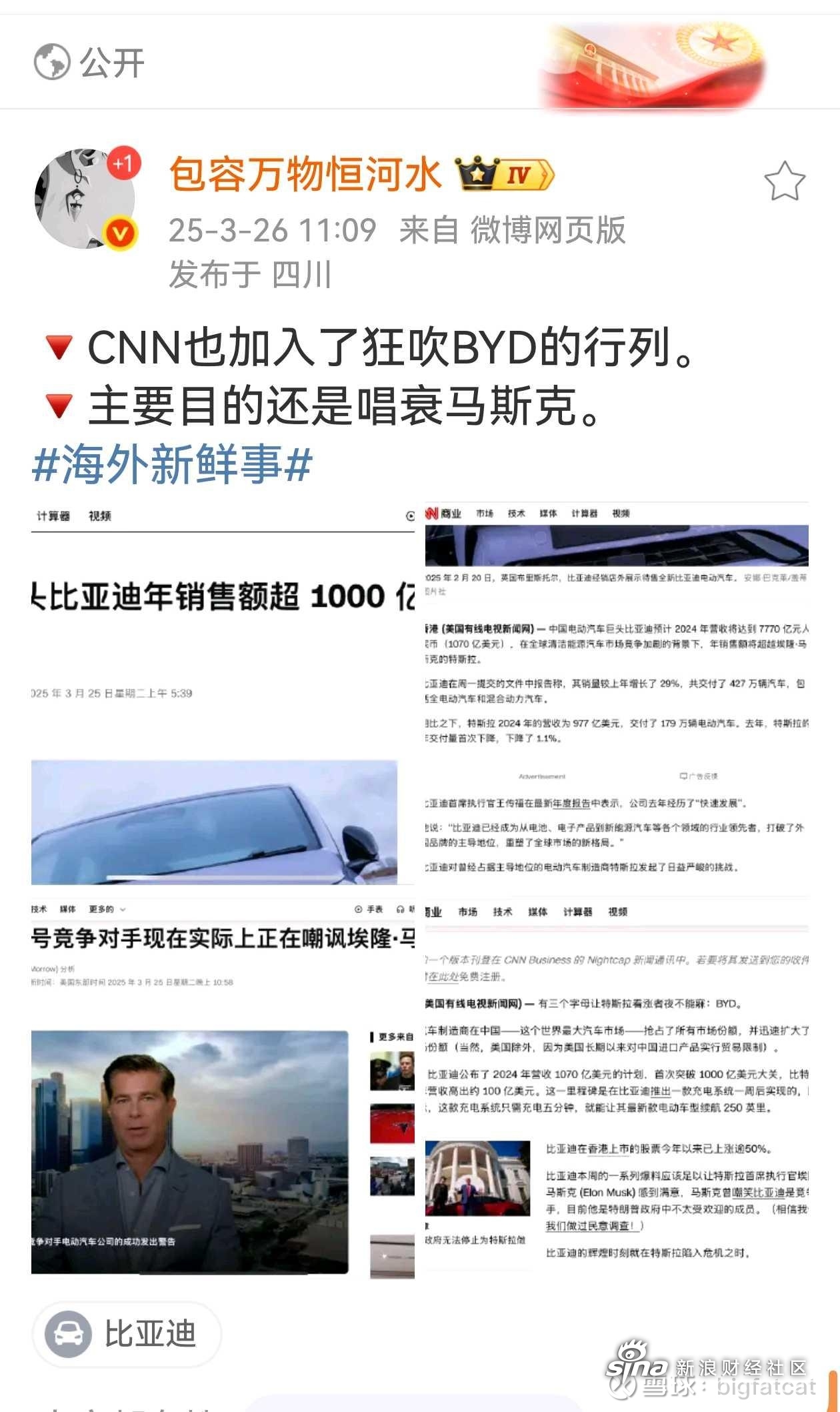This screenshot has width=840, height=1412.
Task: Open the username 包容万物恒河水 profile
Action: pos(305,175)
